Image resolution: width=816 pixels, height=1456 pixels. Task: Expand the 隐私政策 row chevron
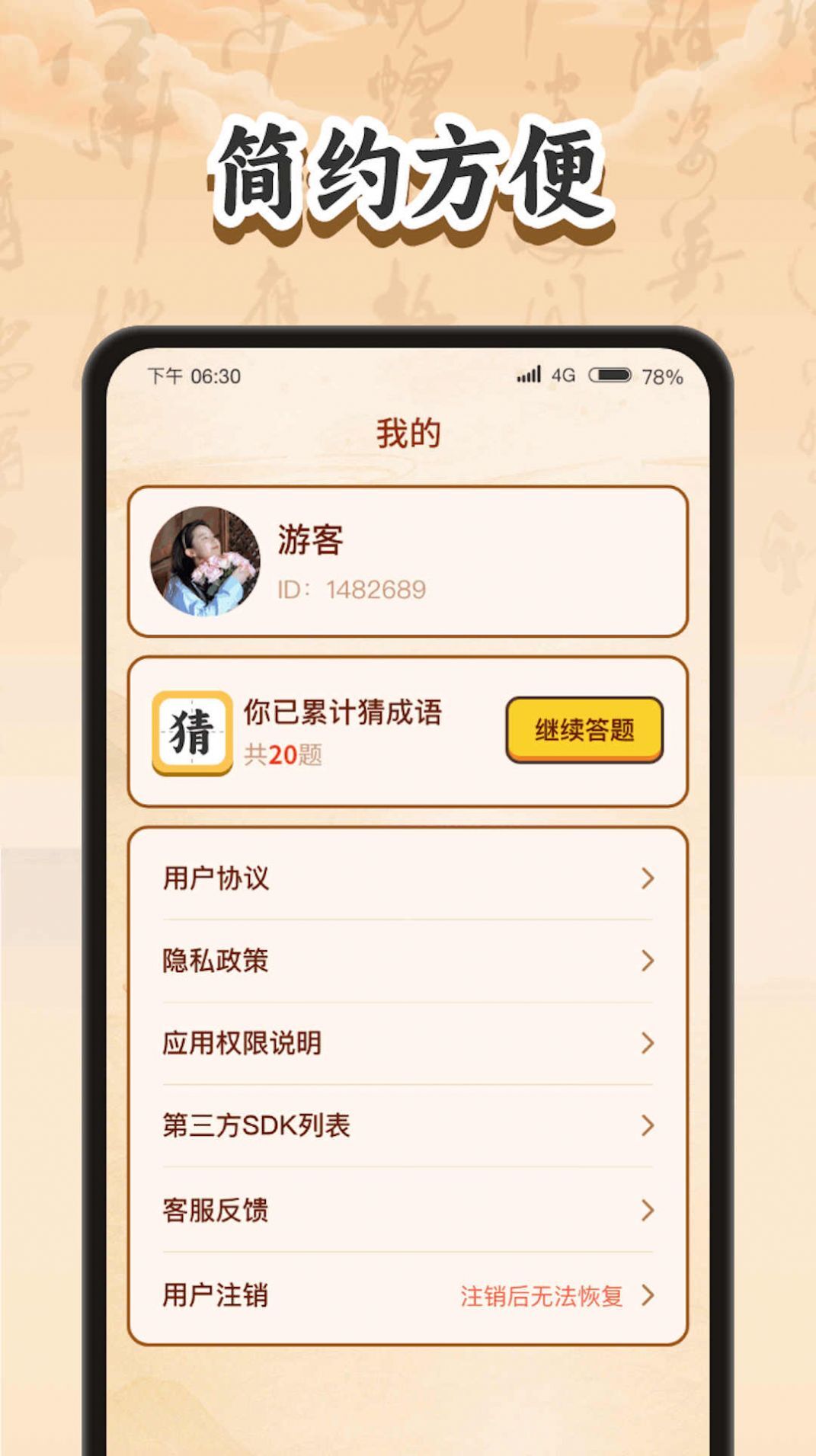pos(646,962)
